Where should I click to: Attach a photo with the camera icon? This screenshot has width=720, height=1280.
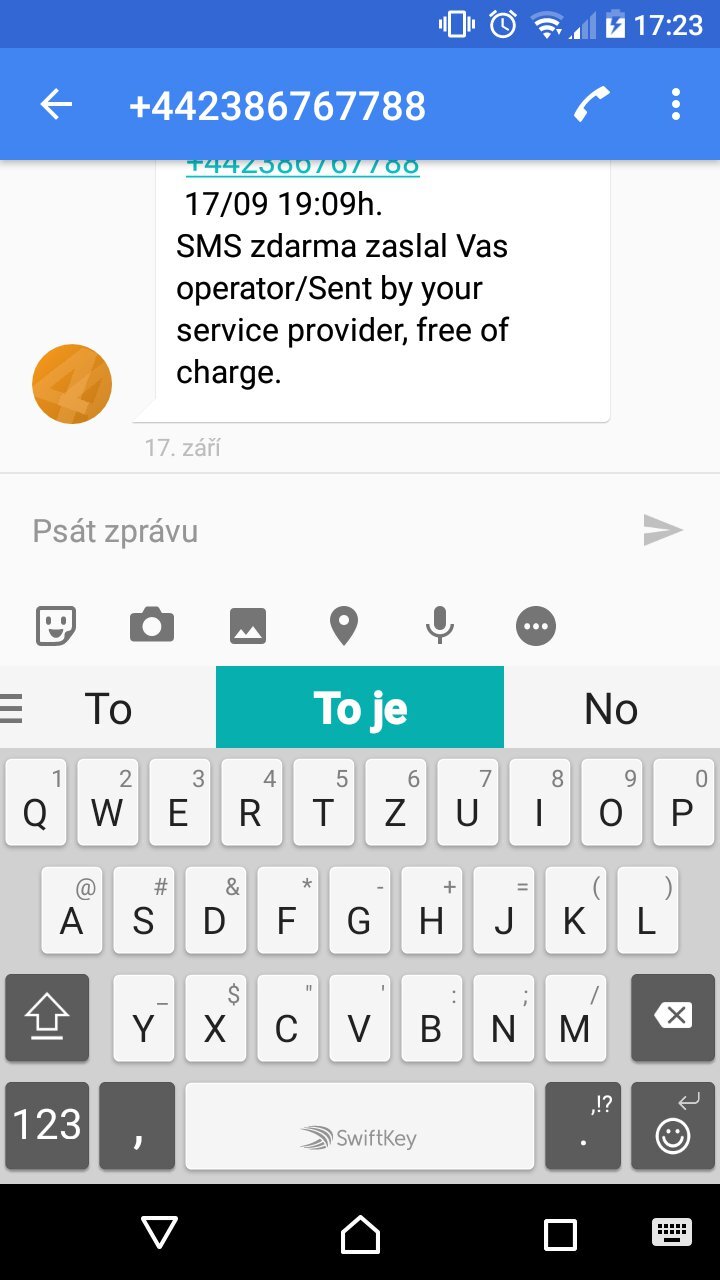tap(152, 626)
